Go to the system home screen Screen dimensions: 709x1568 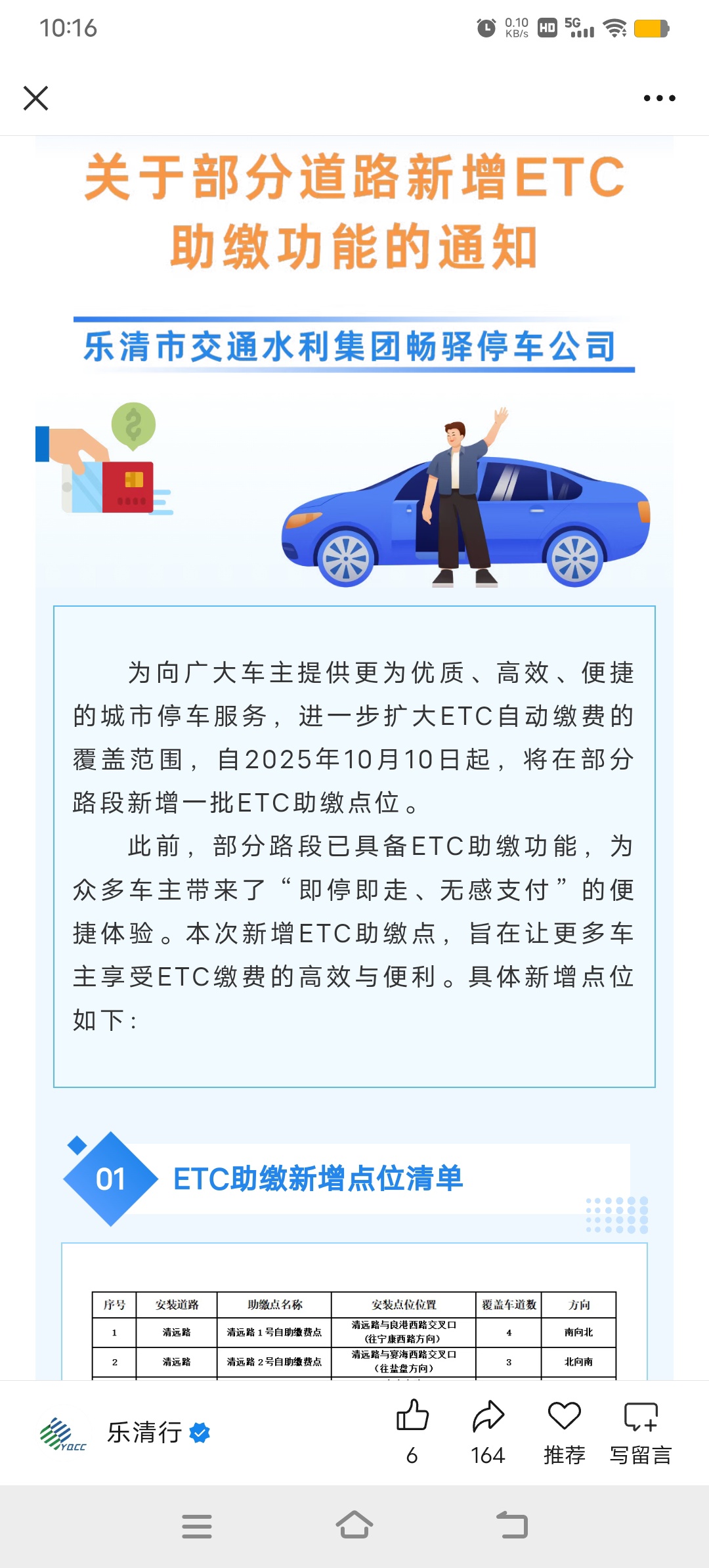pos(354,1525)
